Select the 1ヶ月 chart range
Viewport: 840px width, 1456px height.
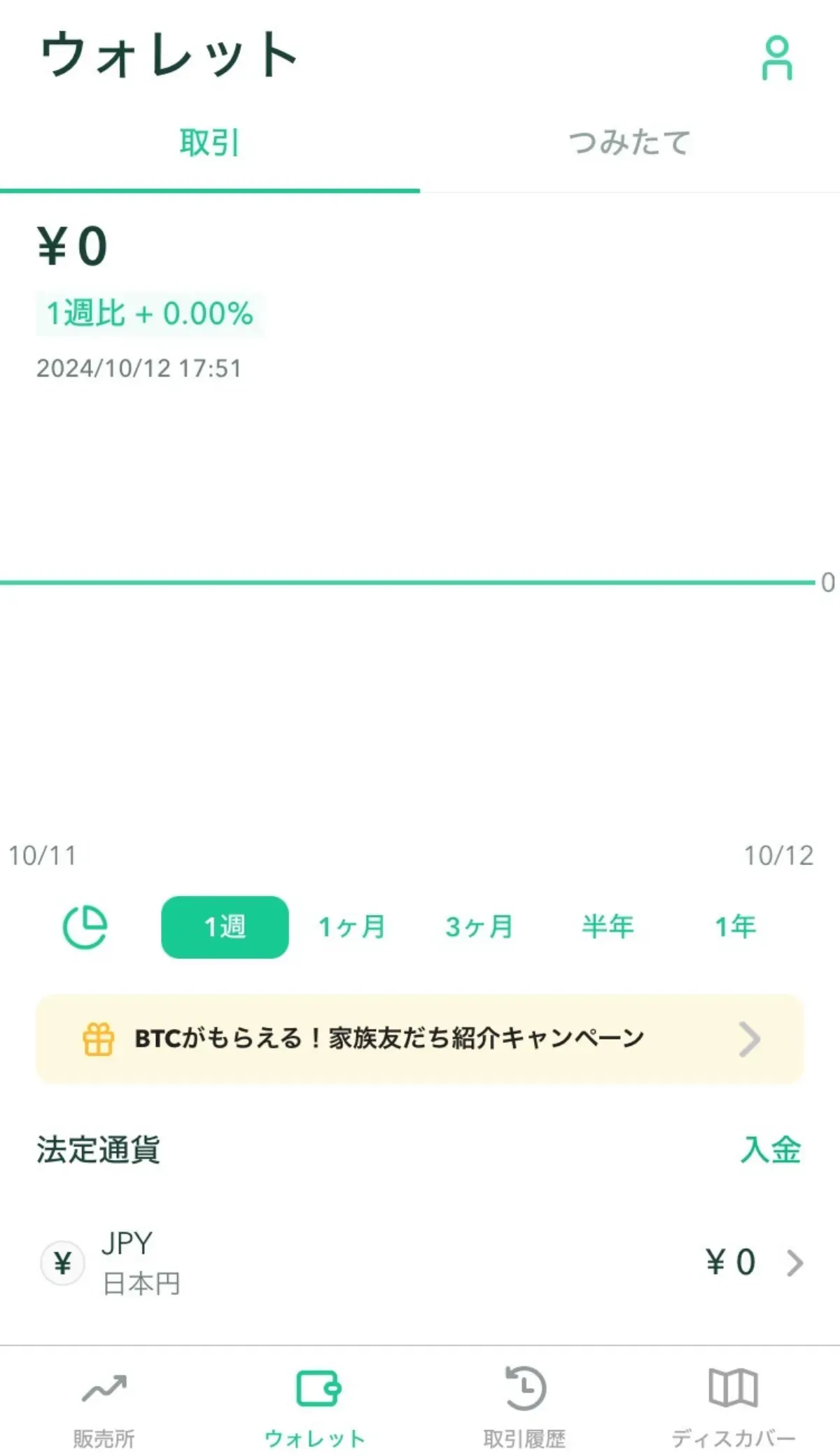(352, 927)
